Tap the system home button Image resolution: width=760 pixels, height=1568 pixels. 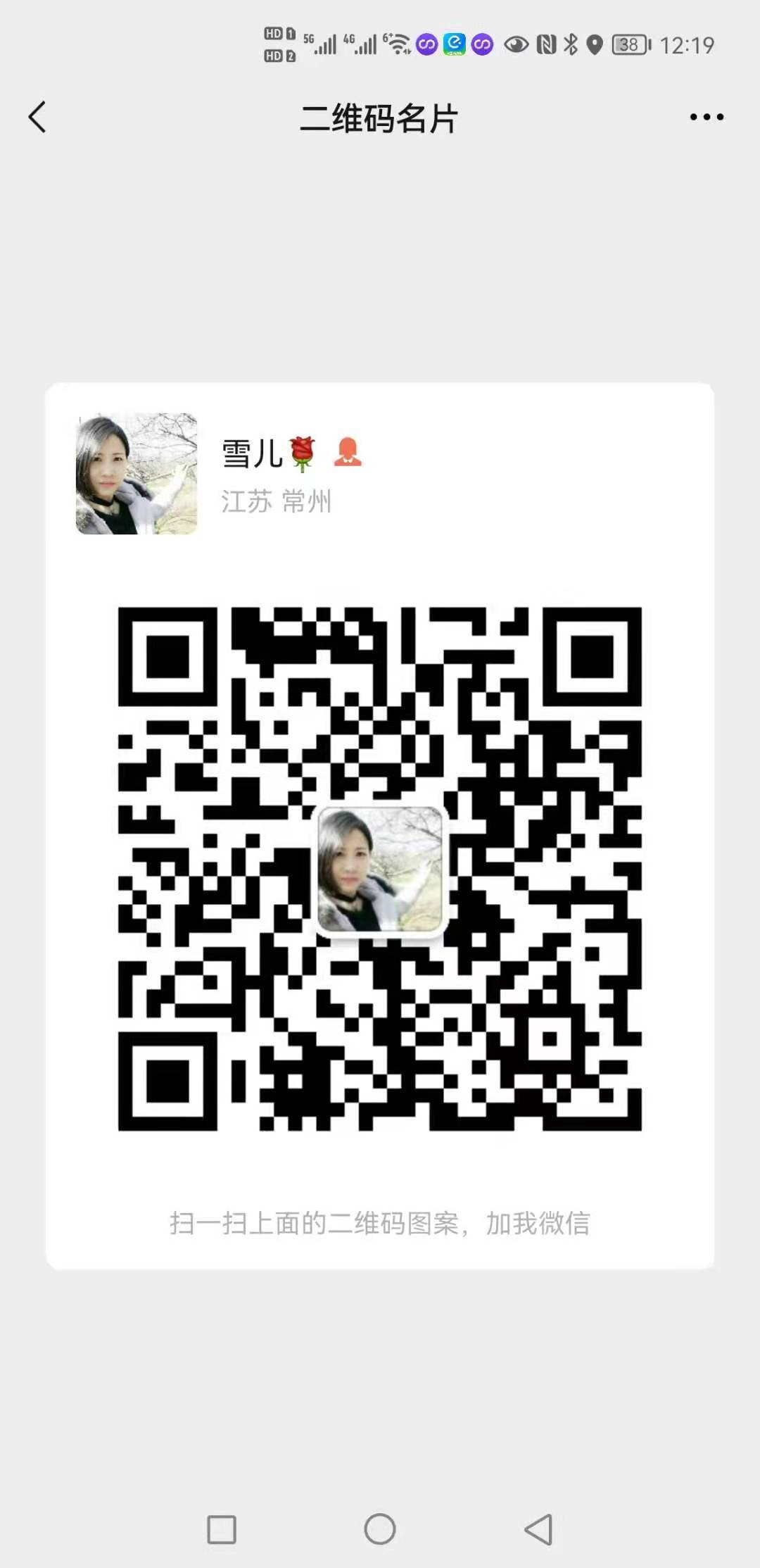(x=380, y=1529)
